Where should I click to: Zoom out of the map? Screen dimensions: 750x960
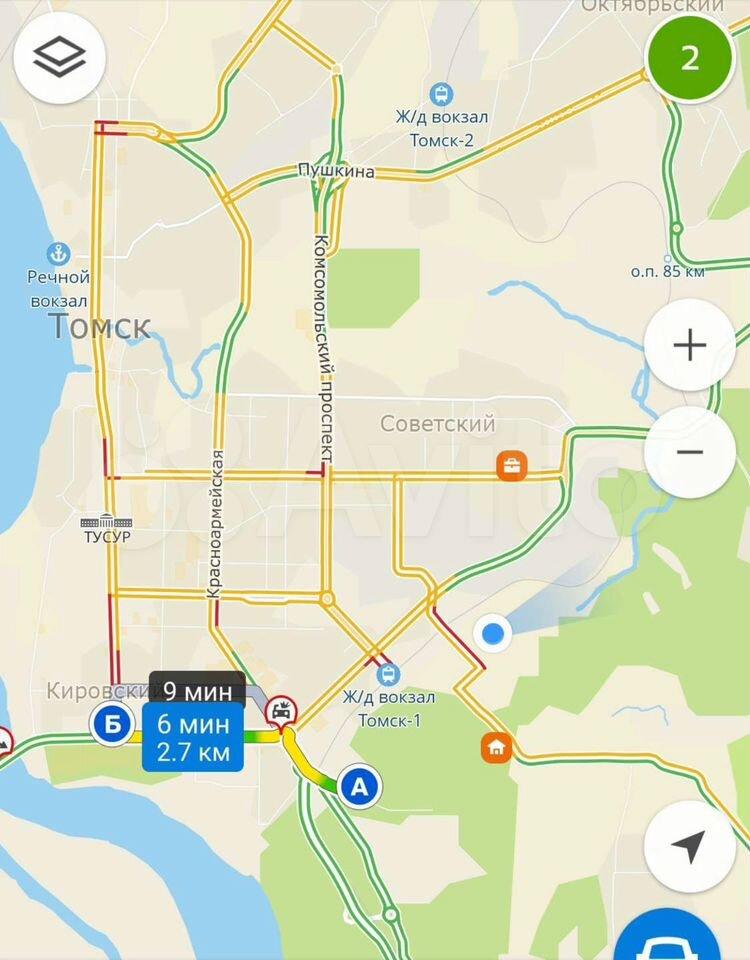(x=690, y=452)
